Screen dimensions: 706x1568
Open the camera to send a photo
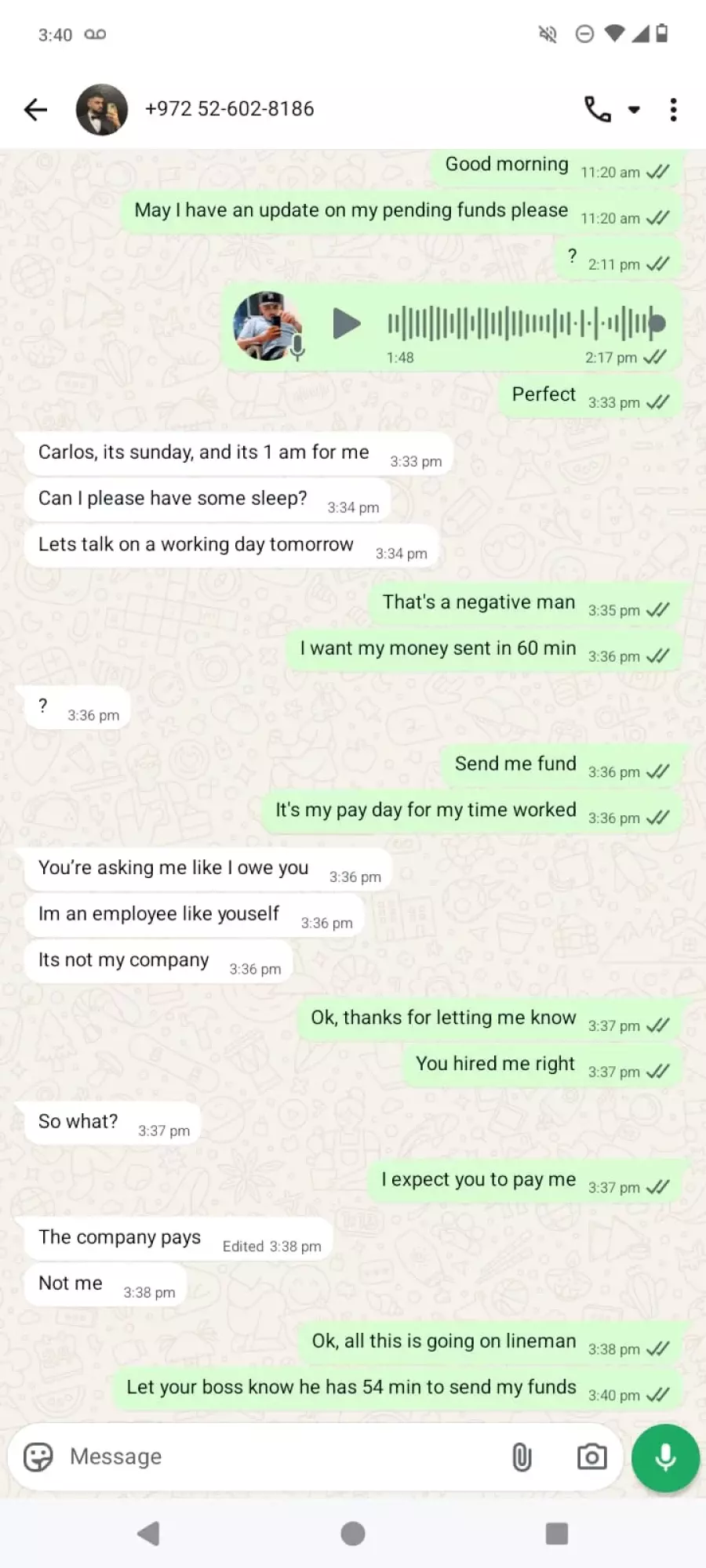(x=591, y=1457)
